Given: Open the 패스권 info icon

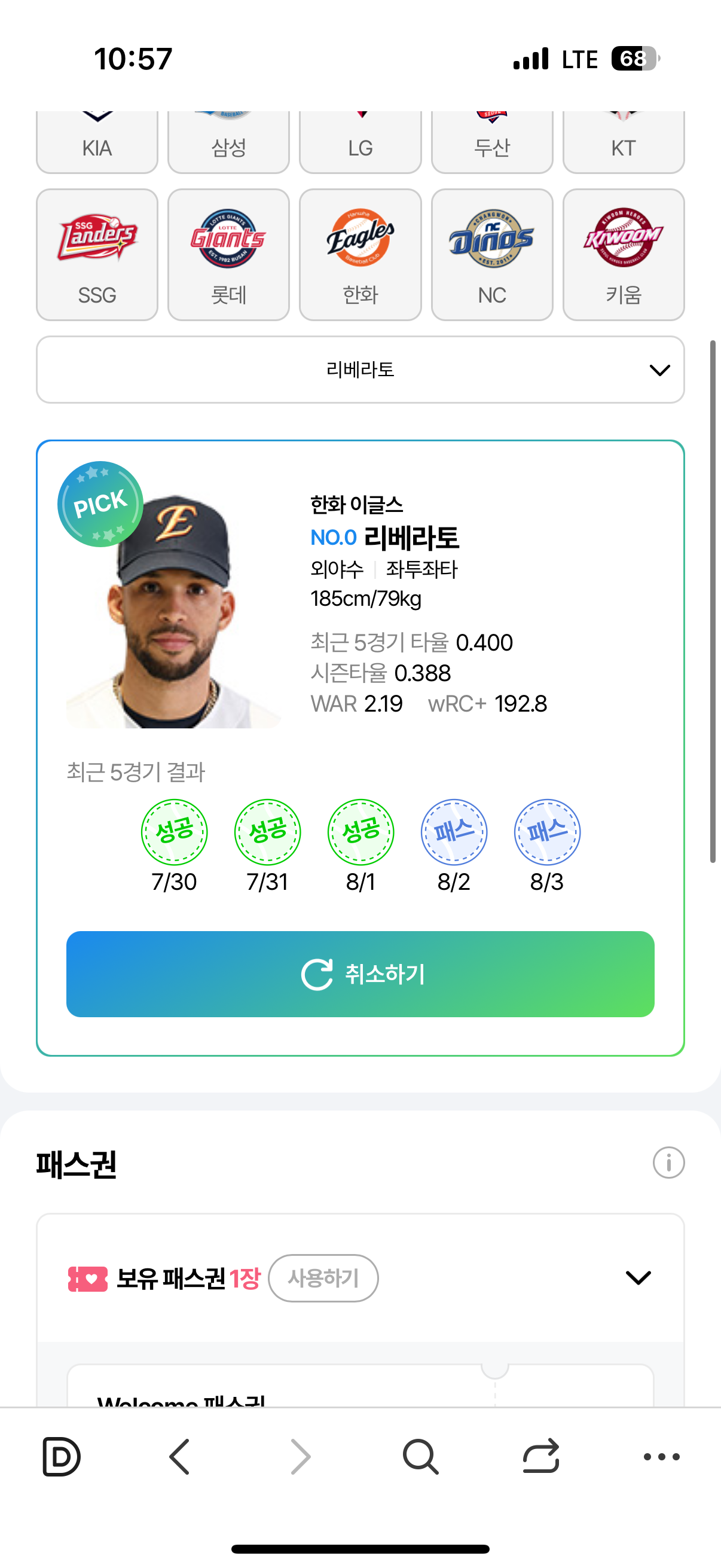Looking at the screenshot, I should pos(668,1163).
